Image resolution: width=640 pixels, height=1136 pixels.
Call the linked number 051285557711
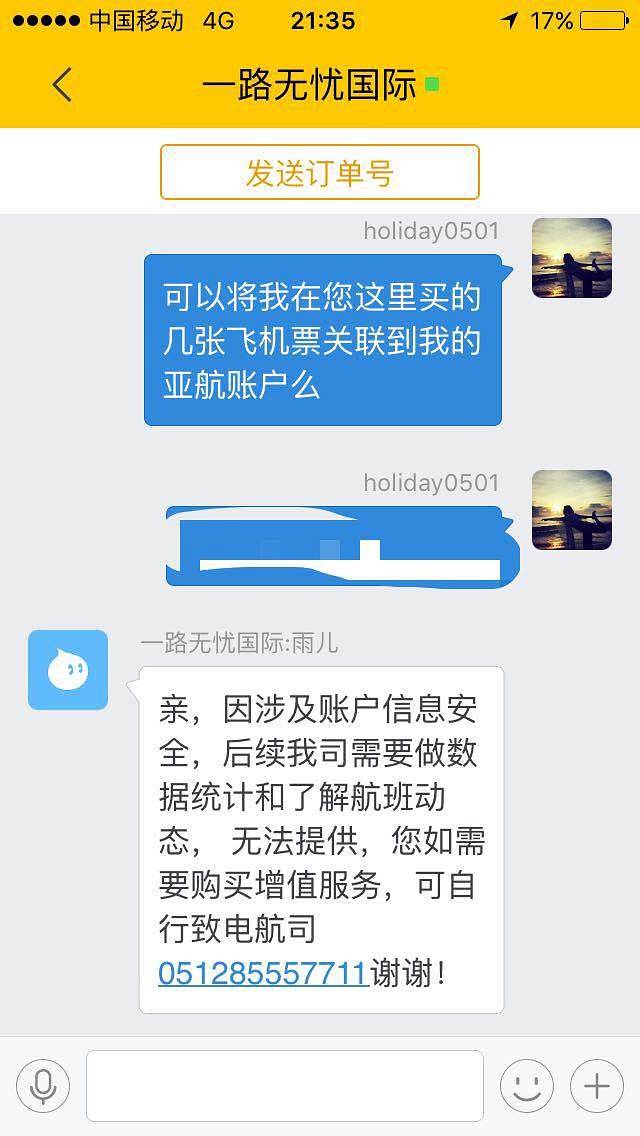pyautogui.click(x=263, y=972)
